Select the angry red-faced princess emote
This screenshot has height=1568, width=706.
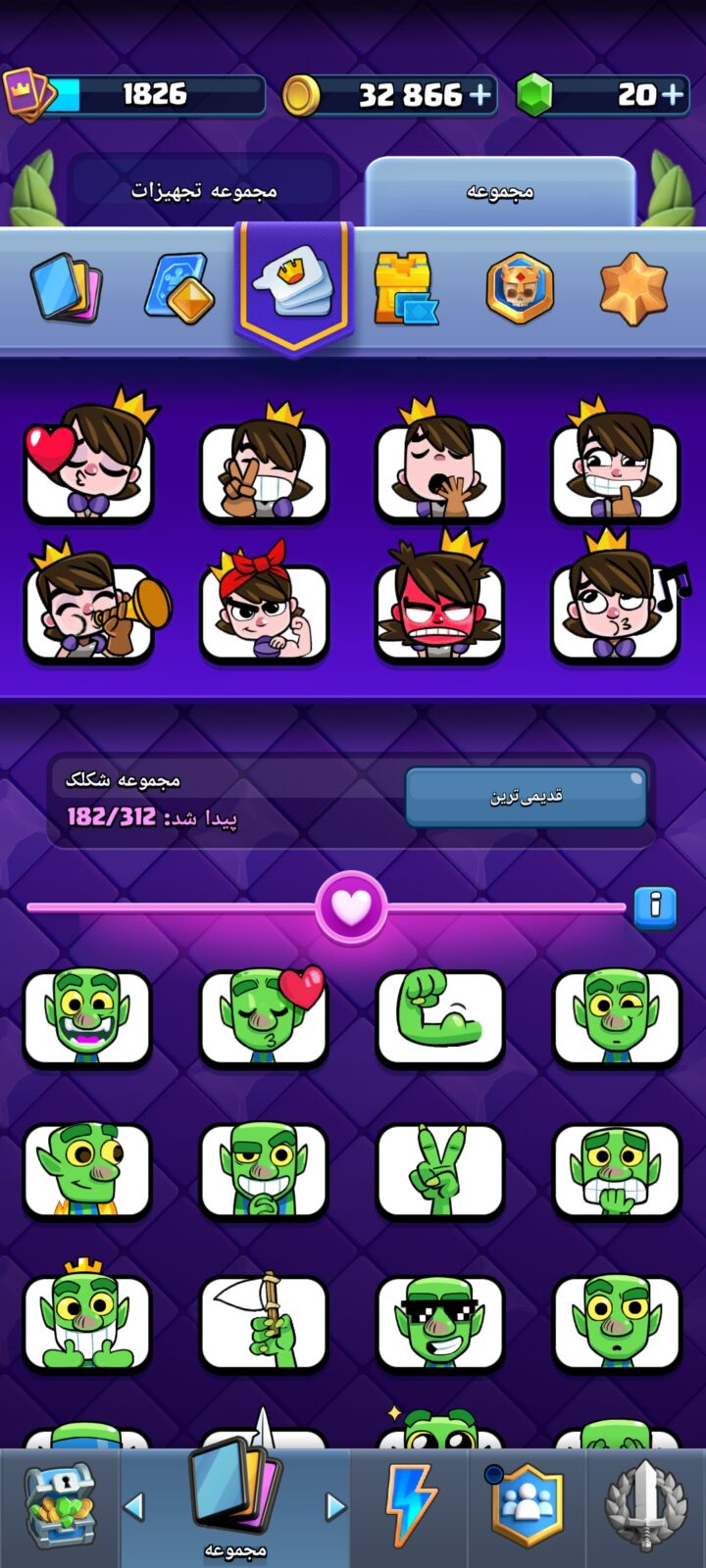440,600
